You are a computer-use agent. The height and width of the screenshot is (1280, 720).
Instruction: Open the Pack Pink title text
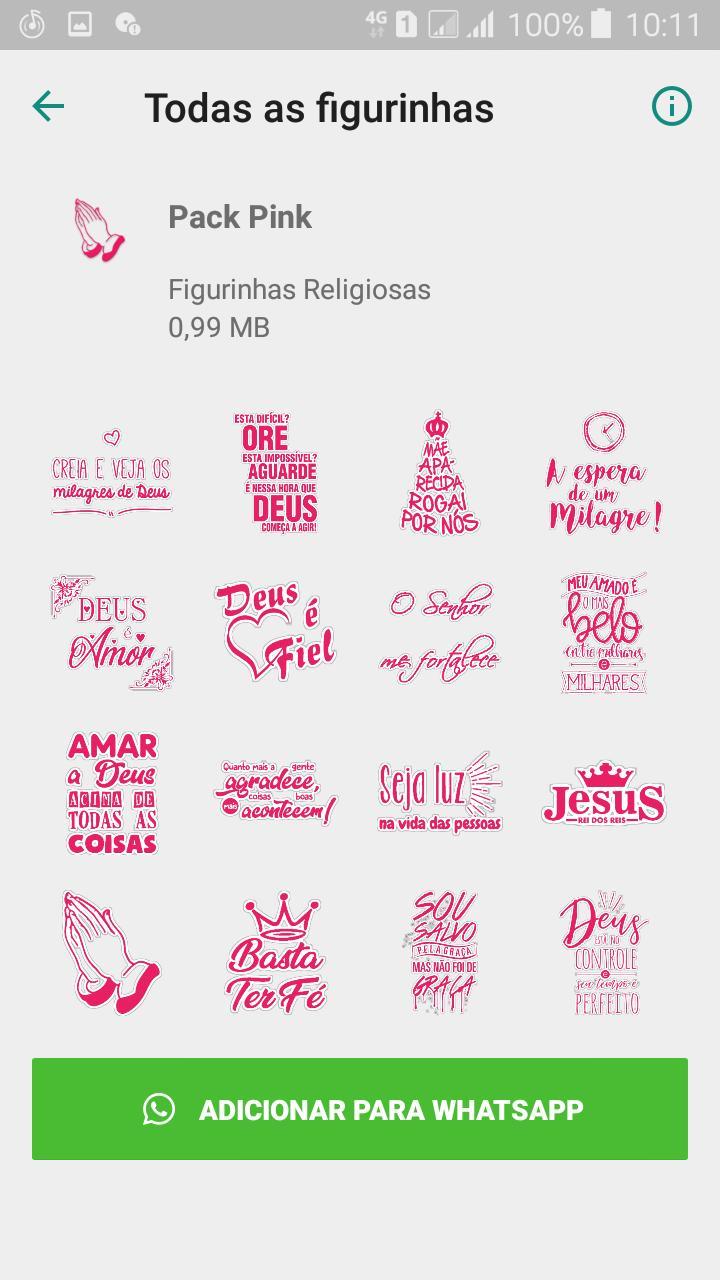240,216
